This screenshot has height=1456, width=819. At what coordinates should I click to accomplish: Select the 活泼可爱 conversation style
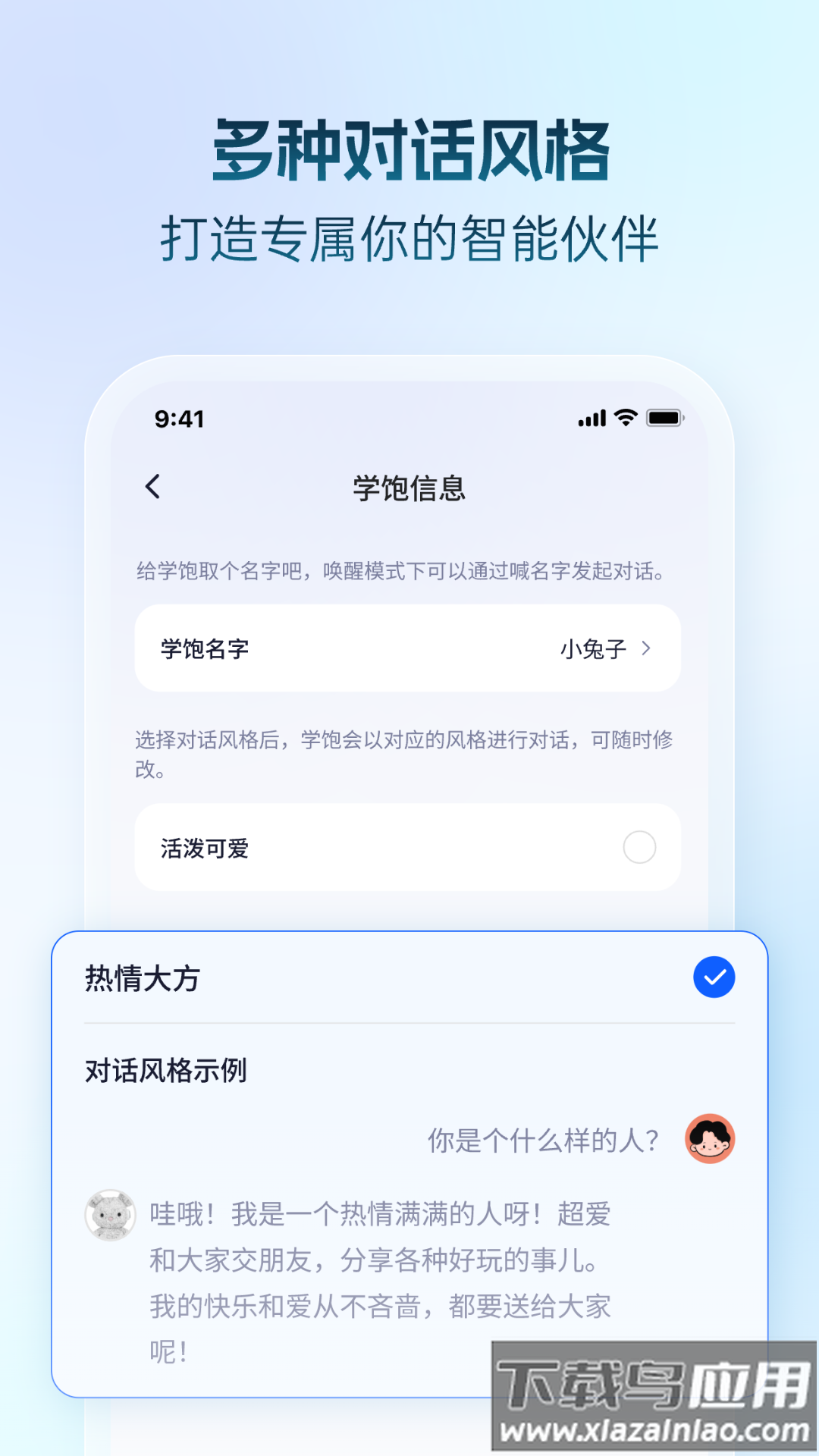point(407,847)
